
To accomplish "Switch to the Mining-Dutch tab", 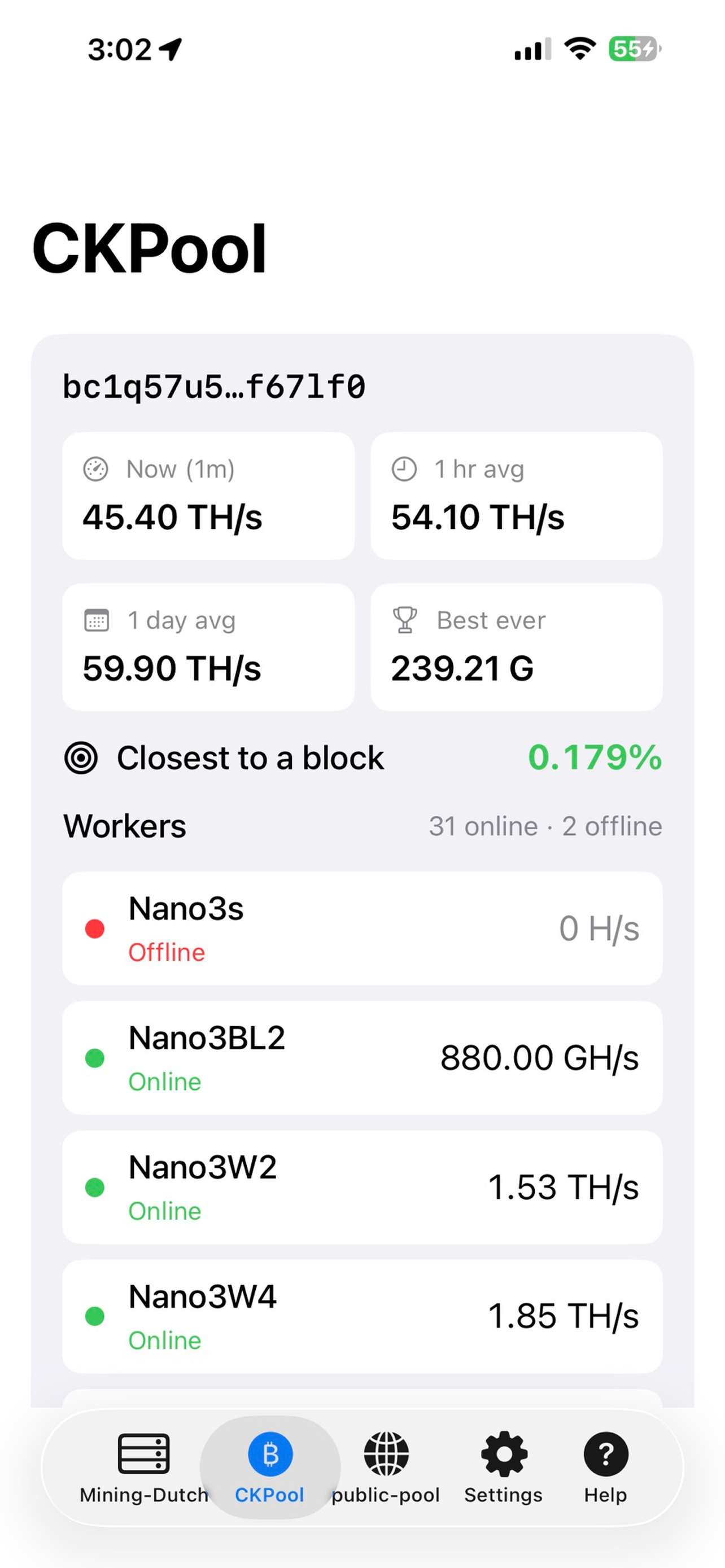I will pos(143,1468).
